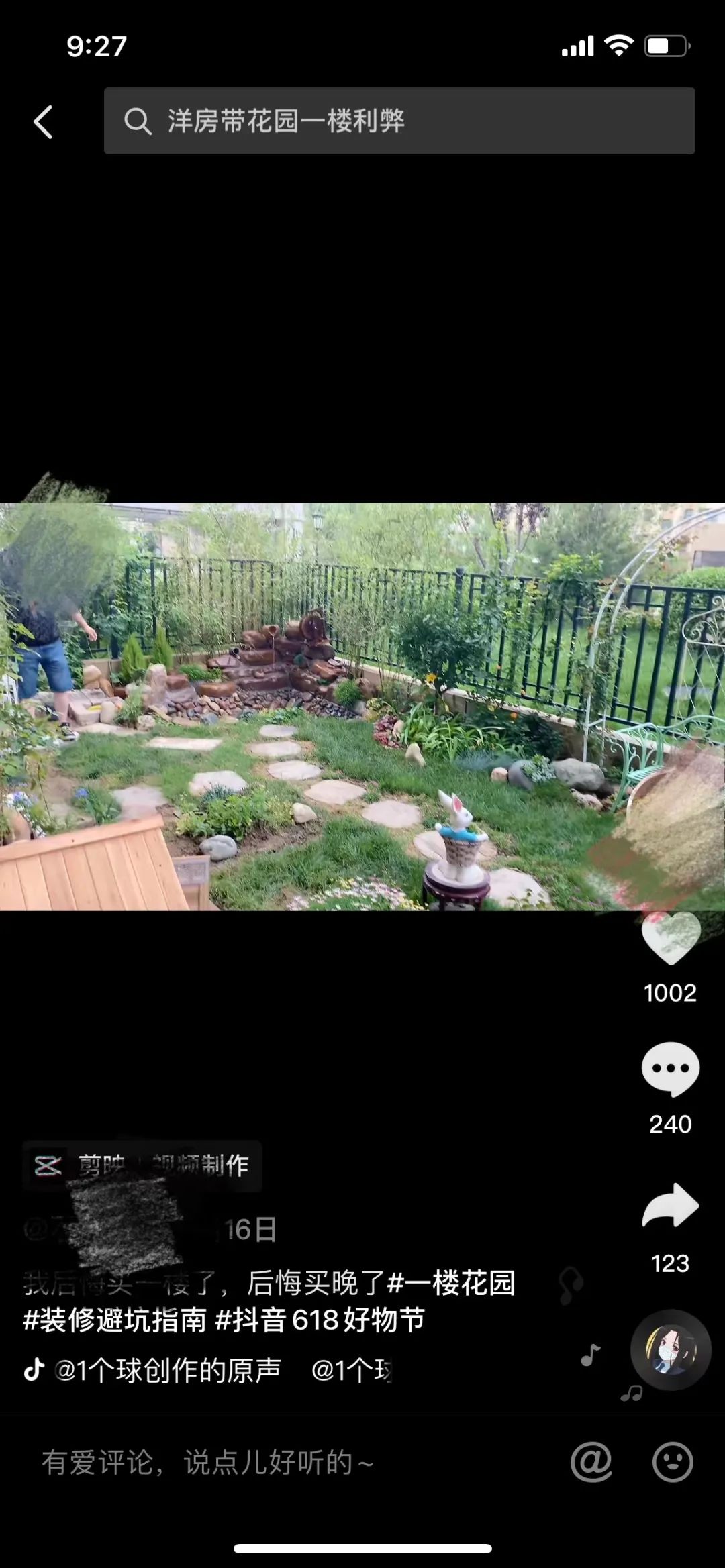Tap the garden video to pause it
This screenshot has width=725, height=1568.
362,706
